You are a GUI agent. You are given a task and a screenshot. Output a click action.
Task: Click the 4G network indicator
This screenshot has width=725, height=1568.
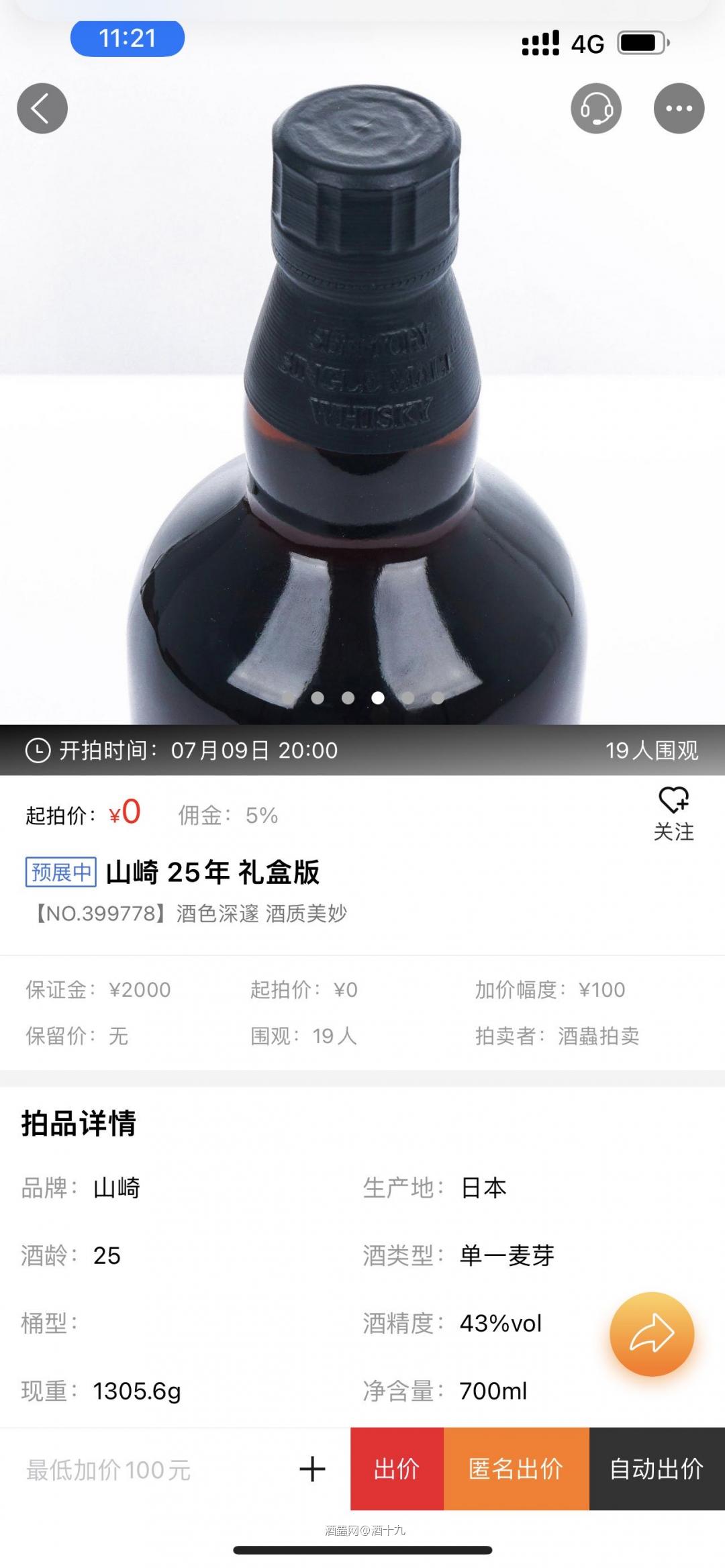tap(585, 42)
